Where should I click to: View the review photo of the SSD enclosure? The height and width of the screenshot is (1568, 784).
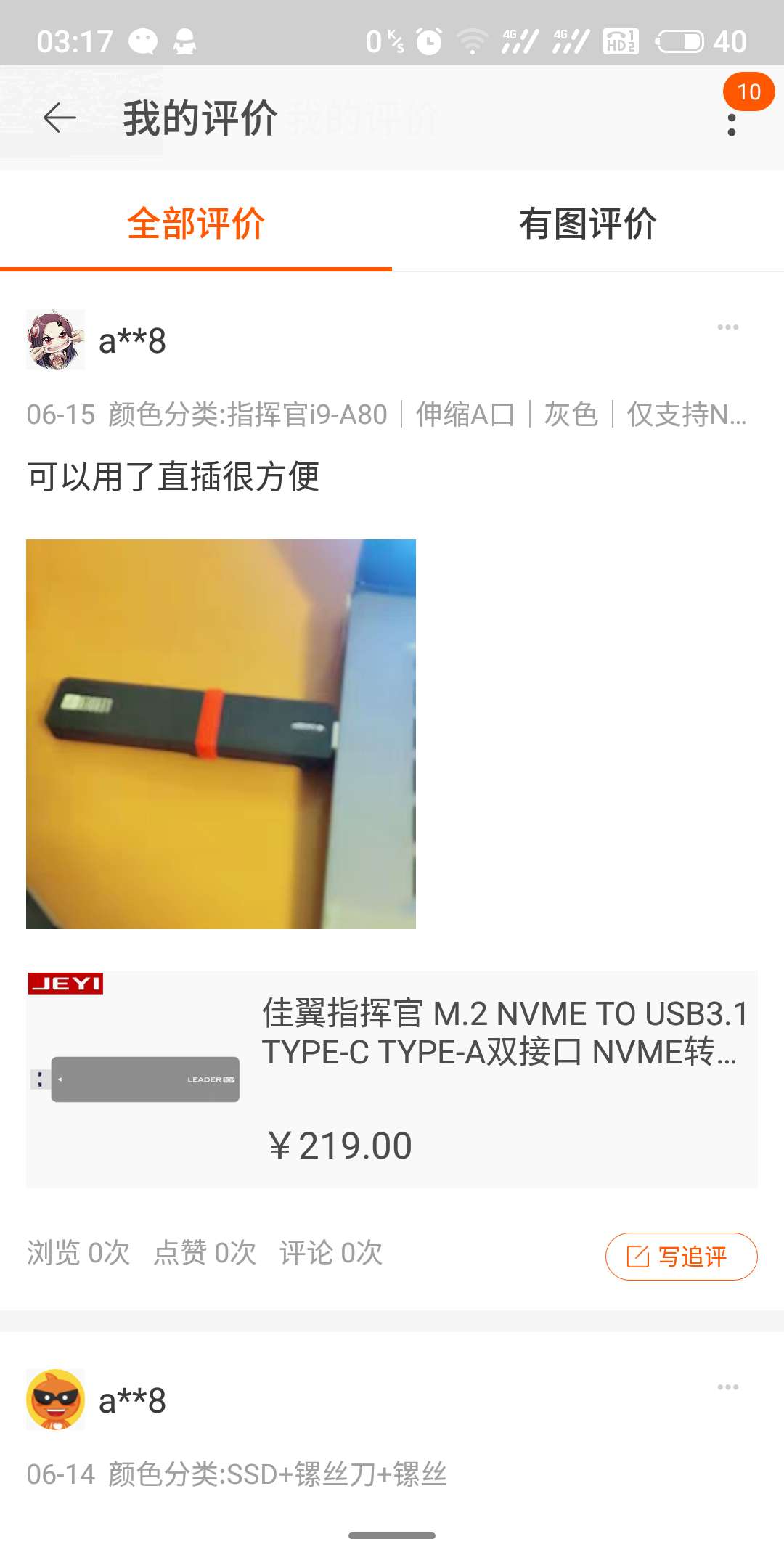(221, 734)
